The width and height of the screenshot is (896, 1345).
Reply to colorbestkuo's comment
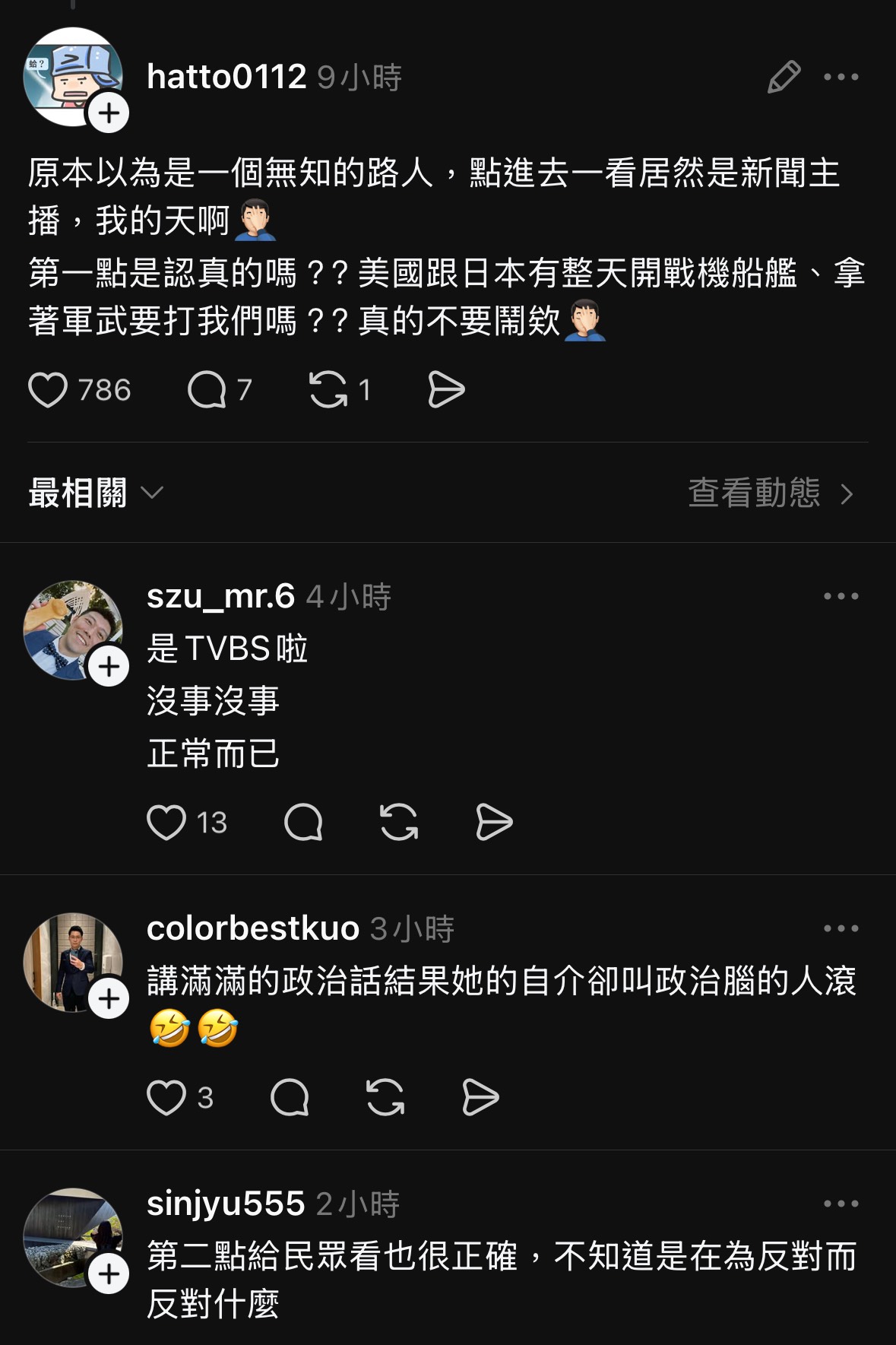(x=290, y=1098)
